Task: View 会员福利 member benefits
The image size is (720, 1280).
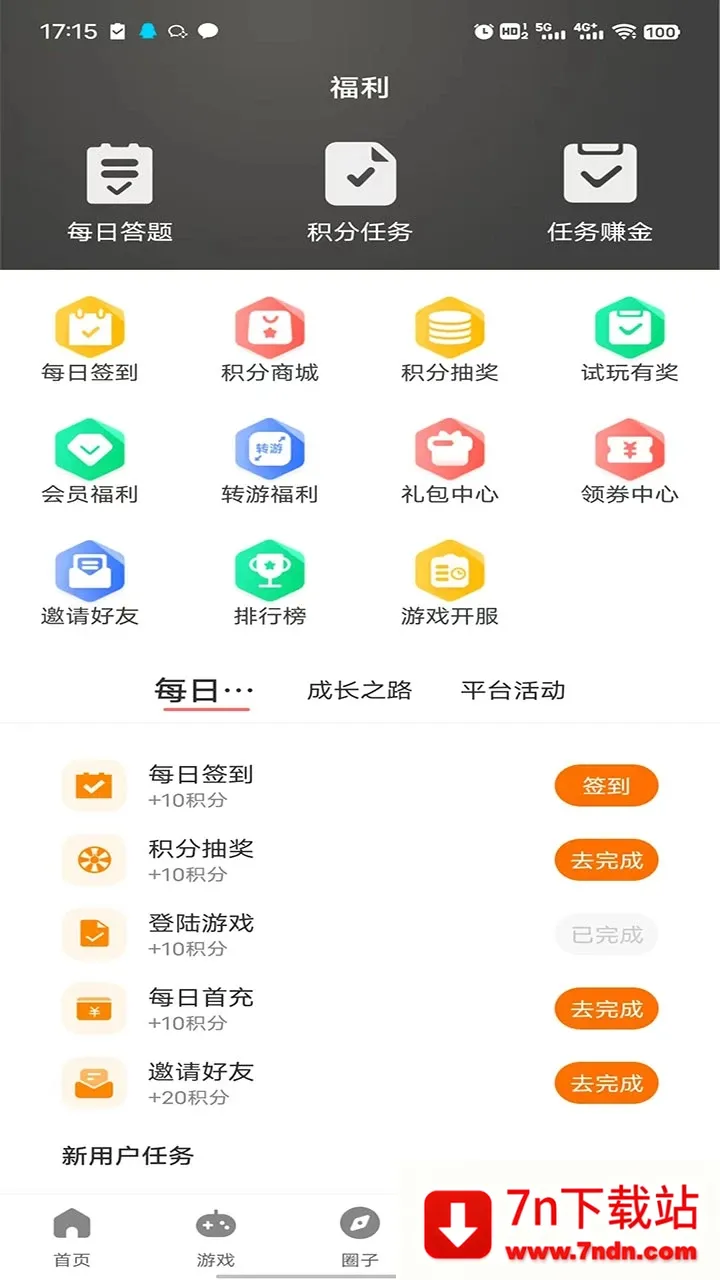Action: click(x=90, y=463)
